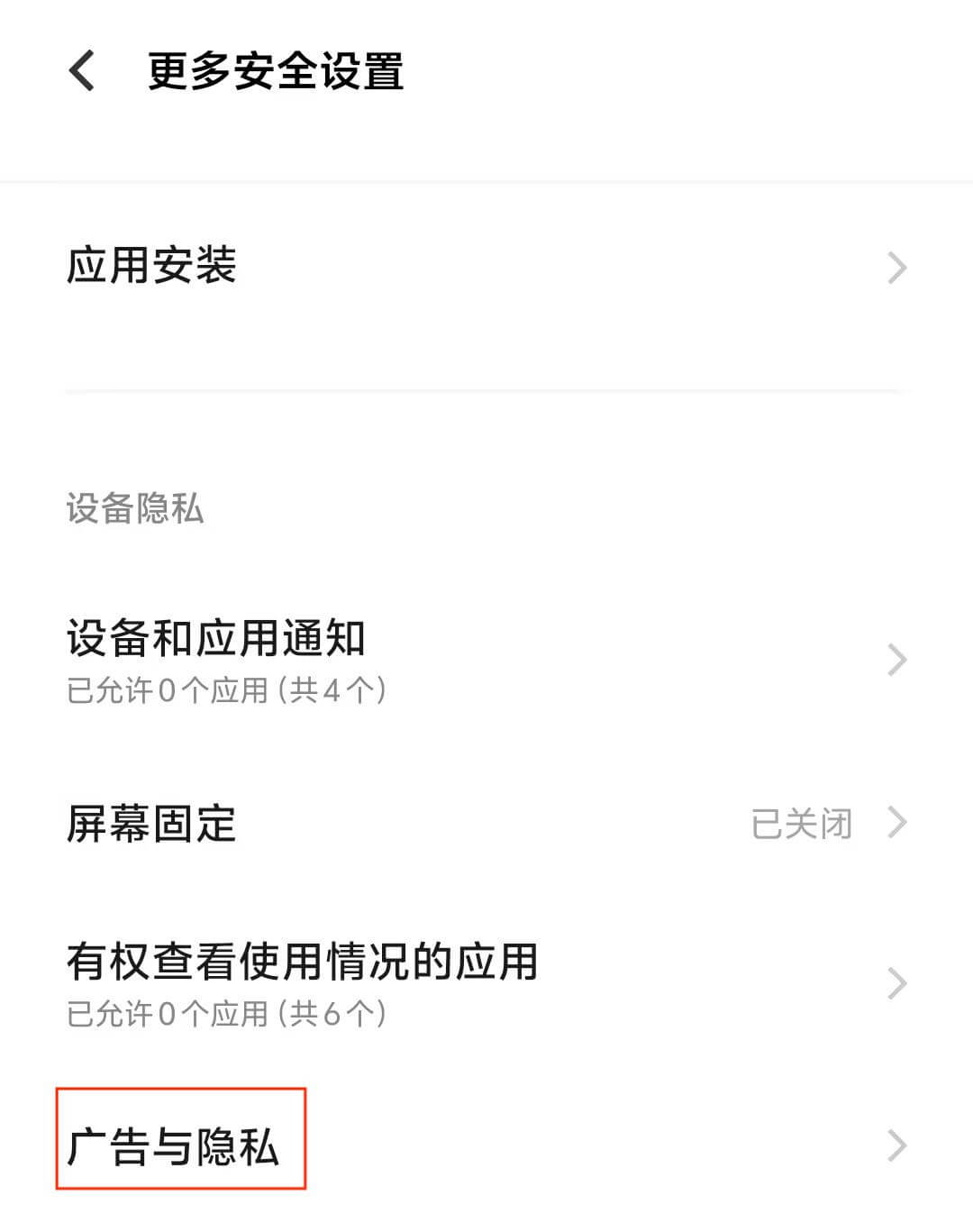Tap the arrow indicator on the bottom row
Image resolution: width=973 pixels, height=1232 pixels.
click(896, 1145)
